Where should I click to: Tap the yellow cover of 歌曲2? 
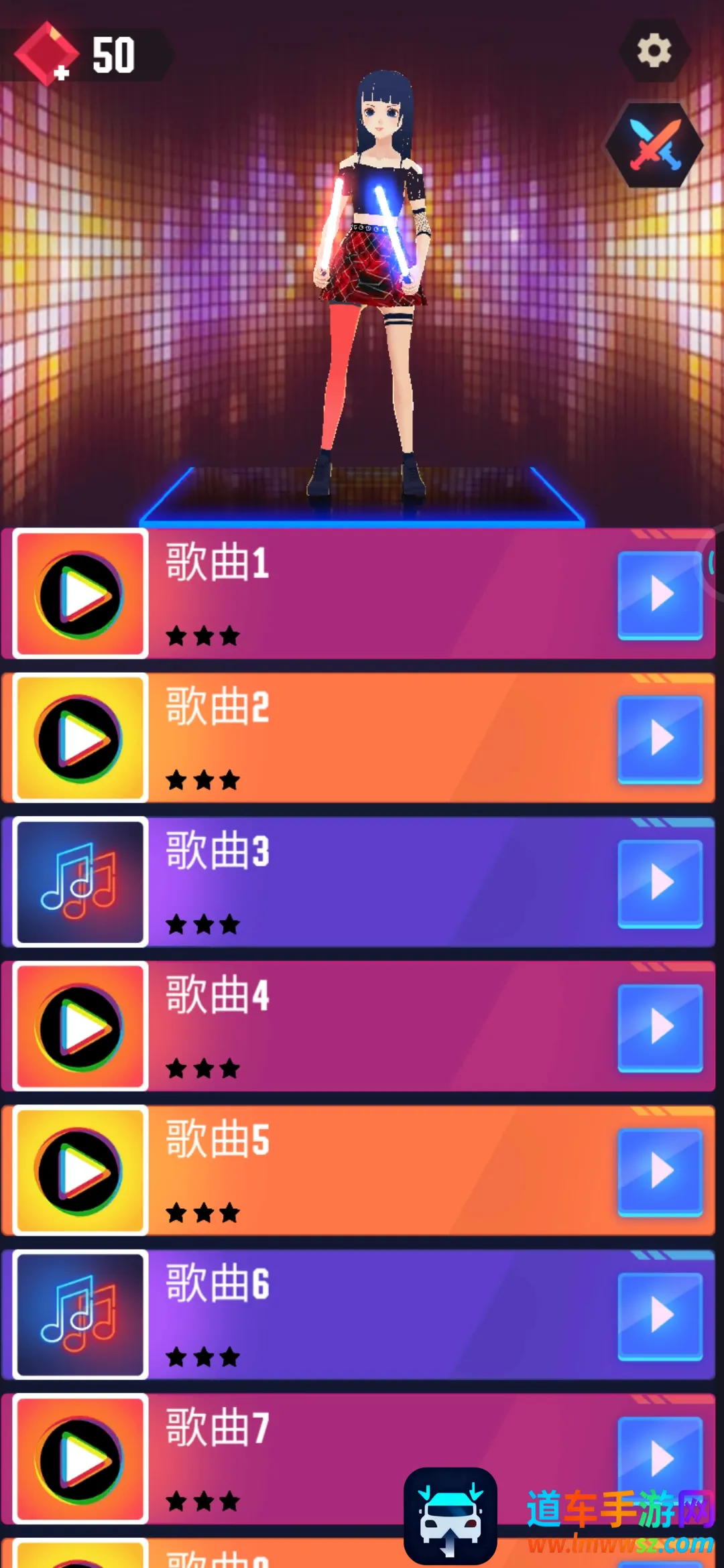click(80, 738)
